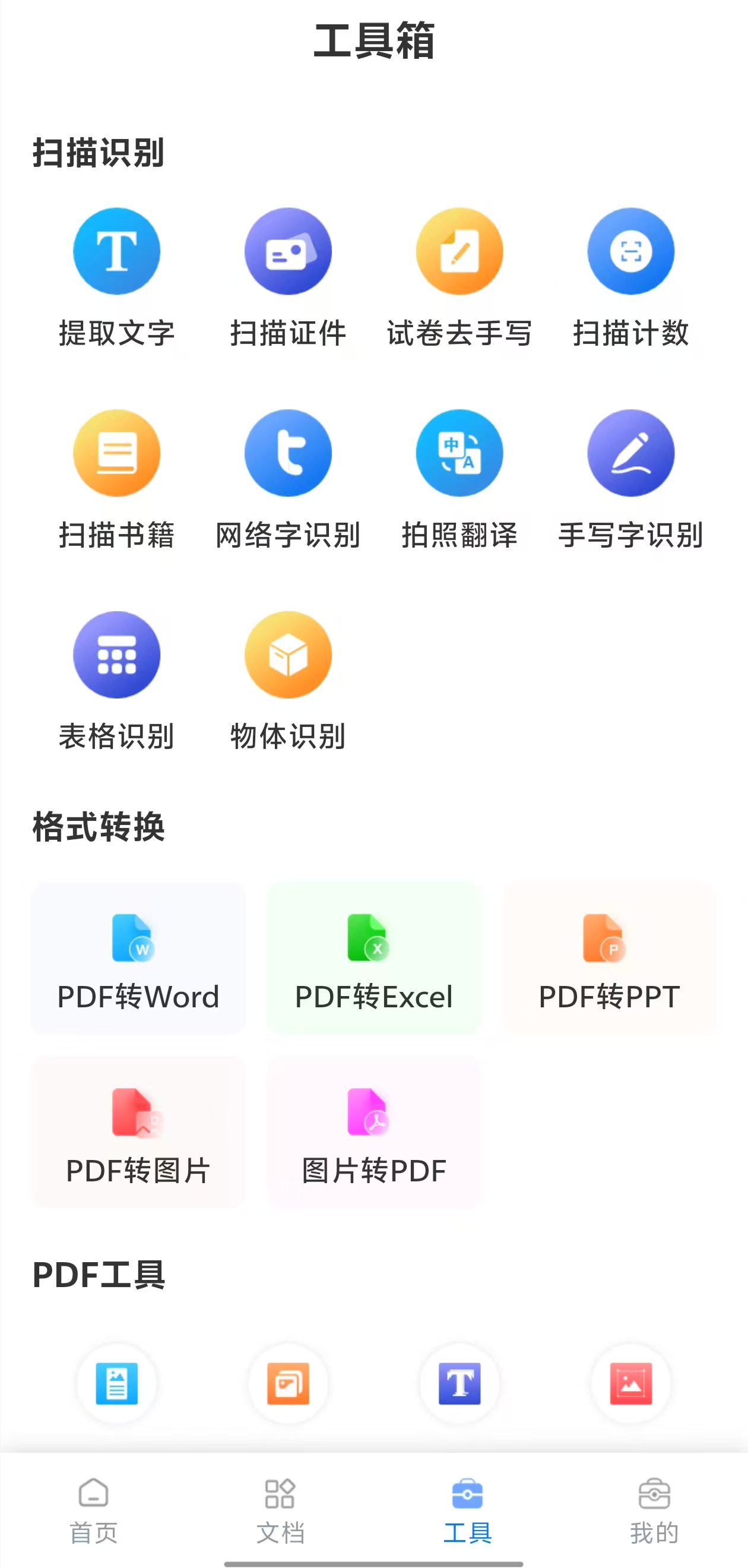The image size is (748, 1568).
Task: Click the red image crop icon under PDF工具
Action: (x=630, y=1383)
